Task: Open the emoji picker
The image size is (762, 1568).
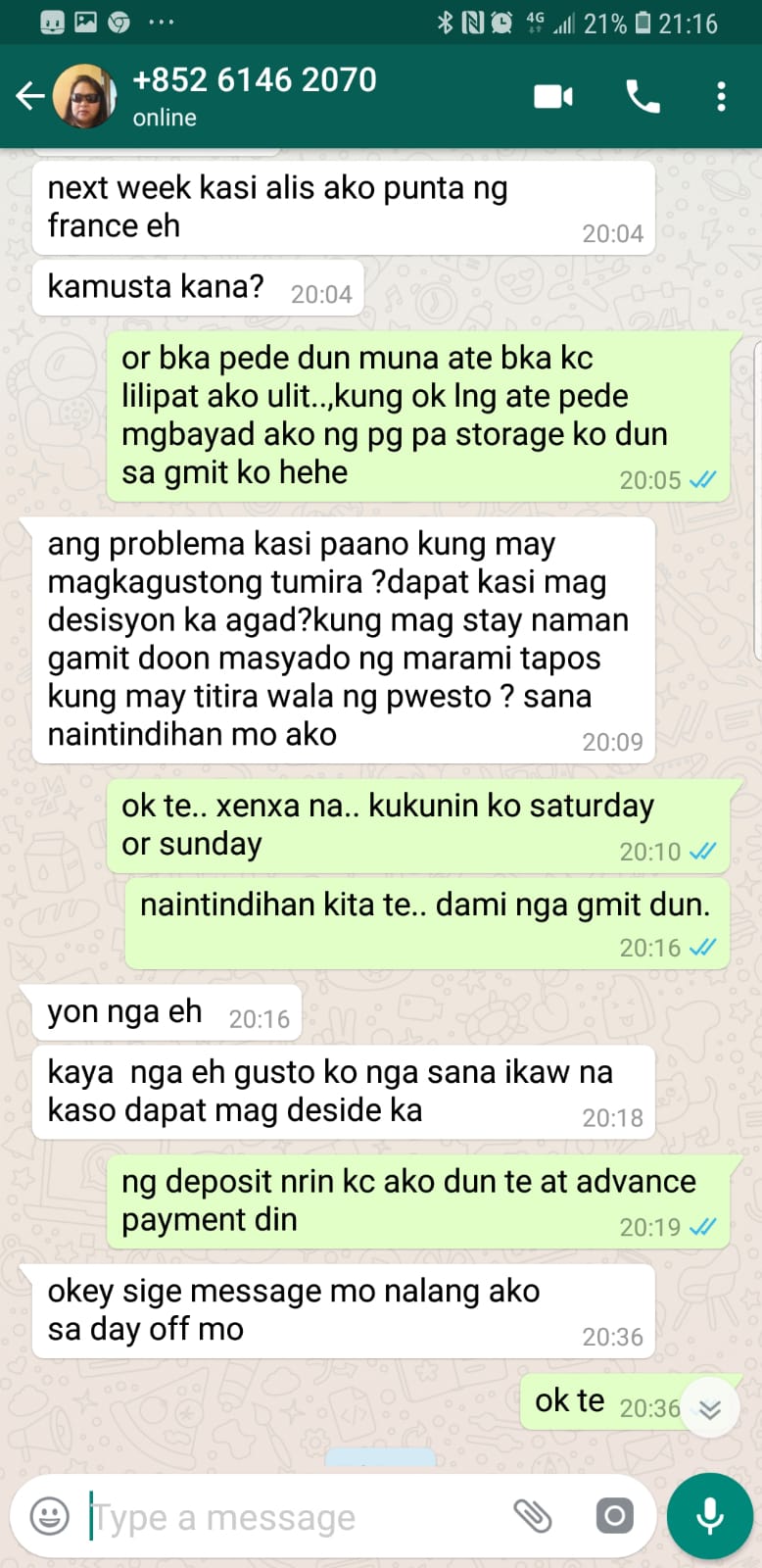Action: coord(49,1516)
